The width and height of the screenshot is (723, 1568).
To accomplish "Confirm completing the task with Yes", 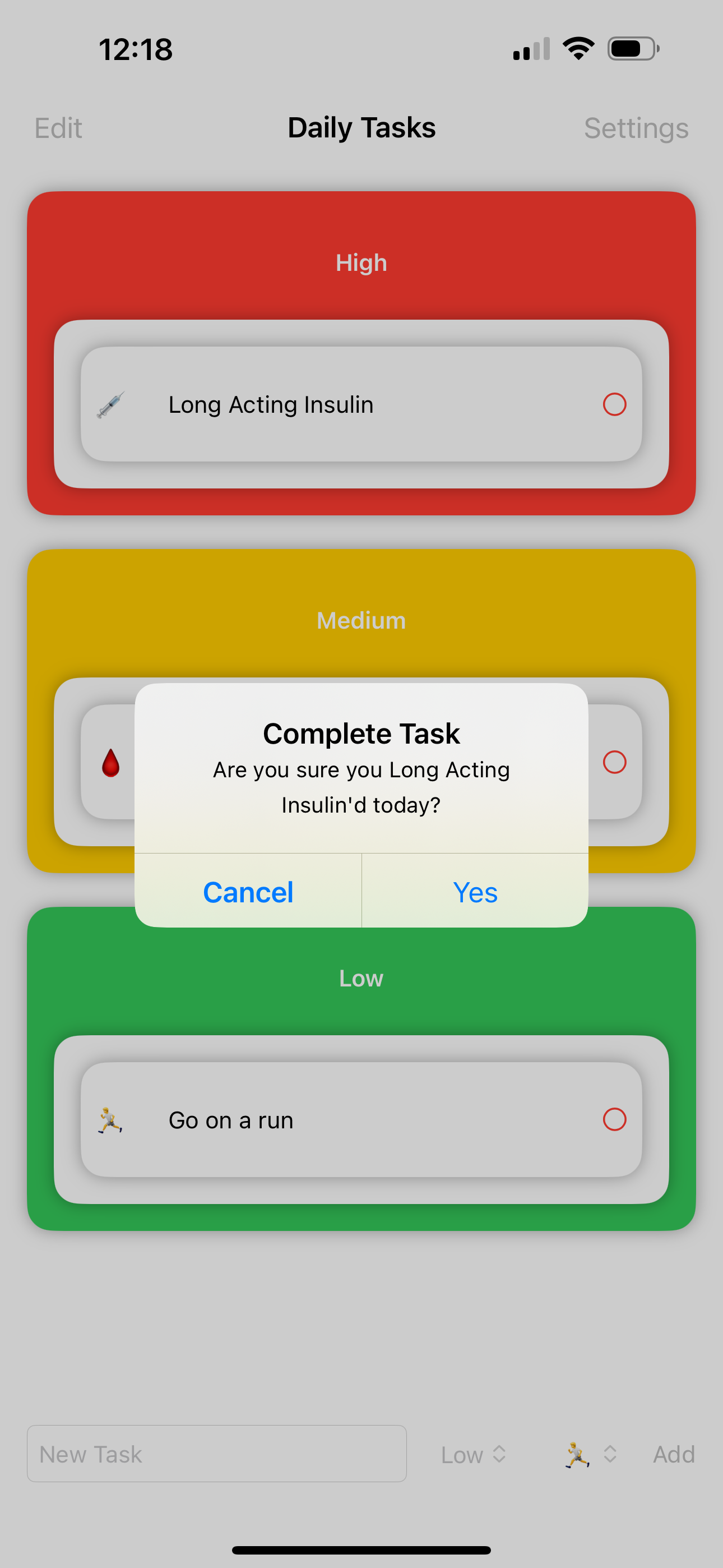I will 475,892.
